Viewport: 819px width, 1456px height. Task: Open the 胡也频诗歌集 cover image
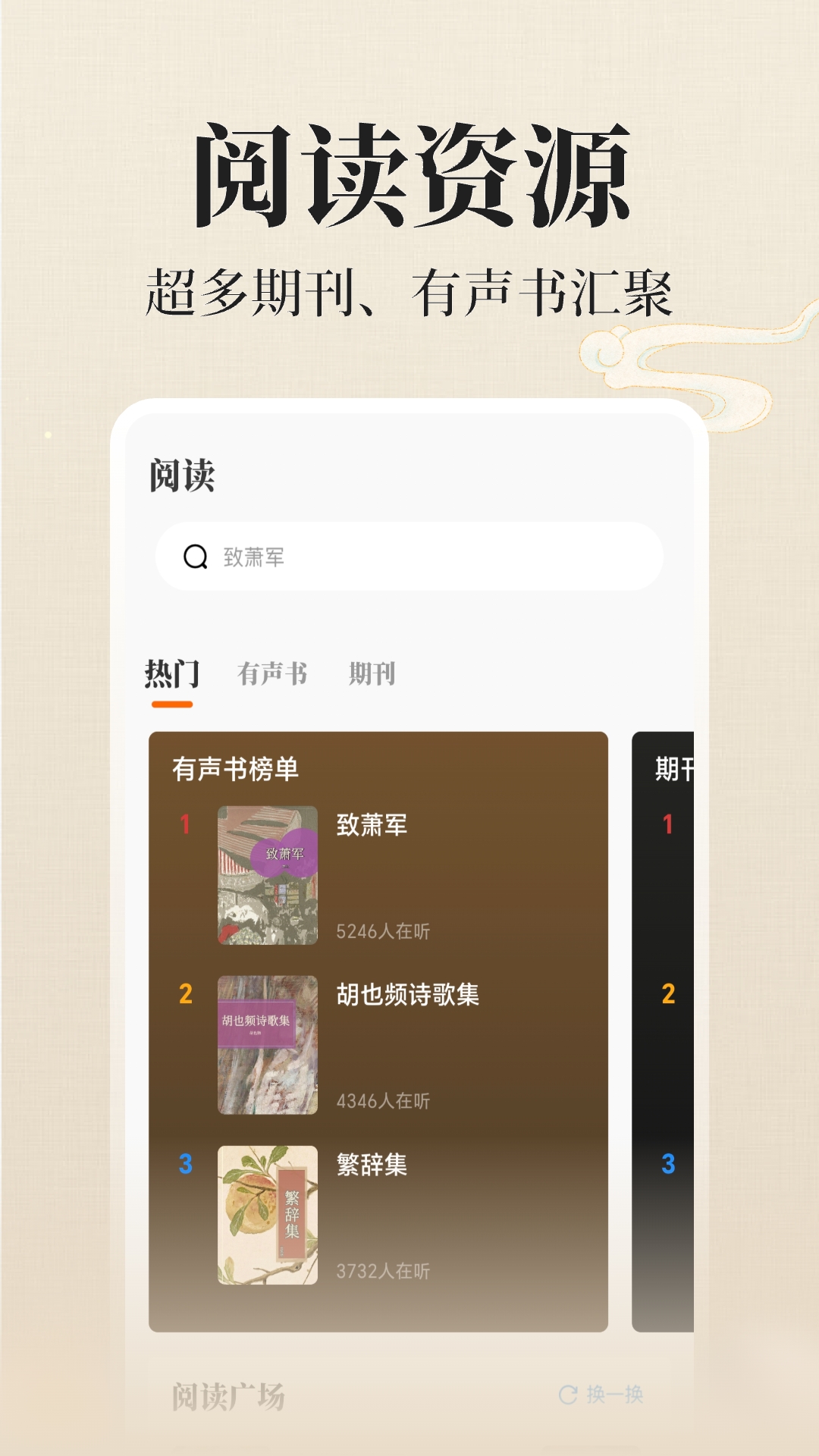[x=267, y=1039]
